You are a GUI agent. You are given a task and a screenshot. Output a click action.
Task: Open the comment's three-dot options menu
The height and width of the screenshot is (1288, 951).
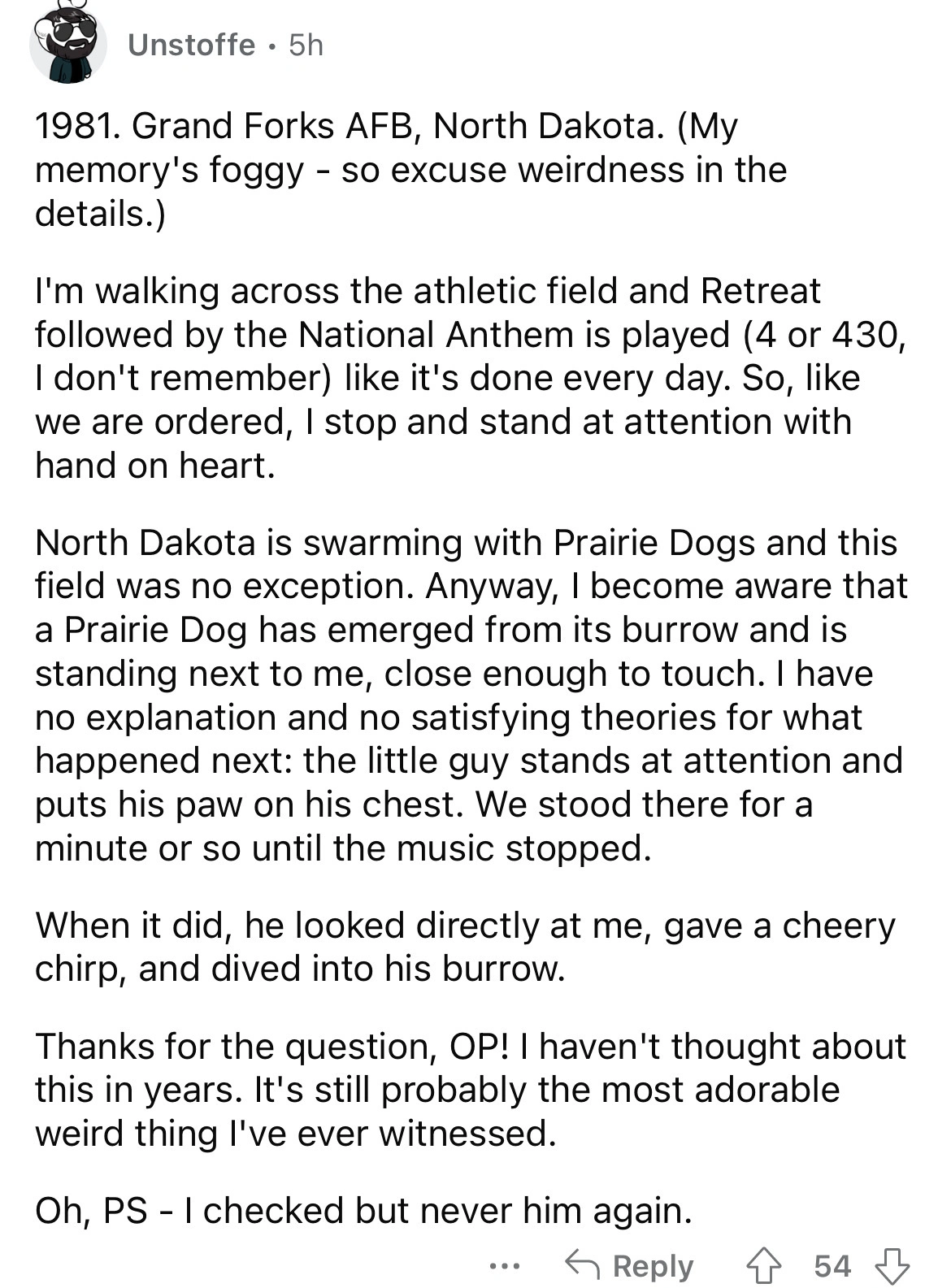(503, 1265)
